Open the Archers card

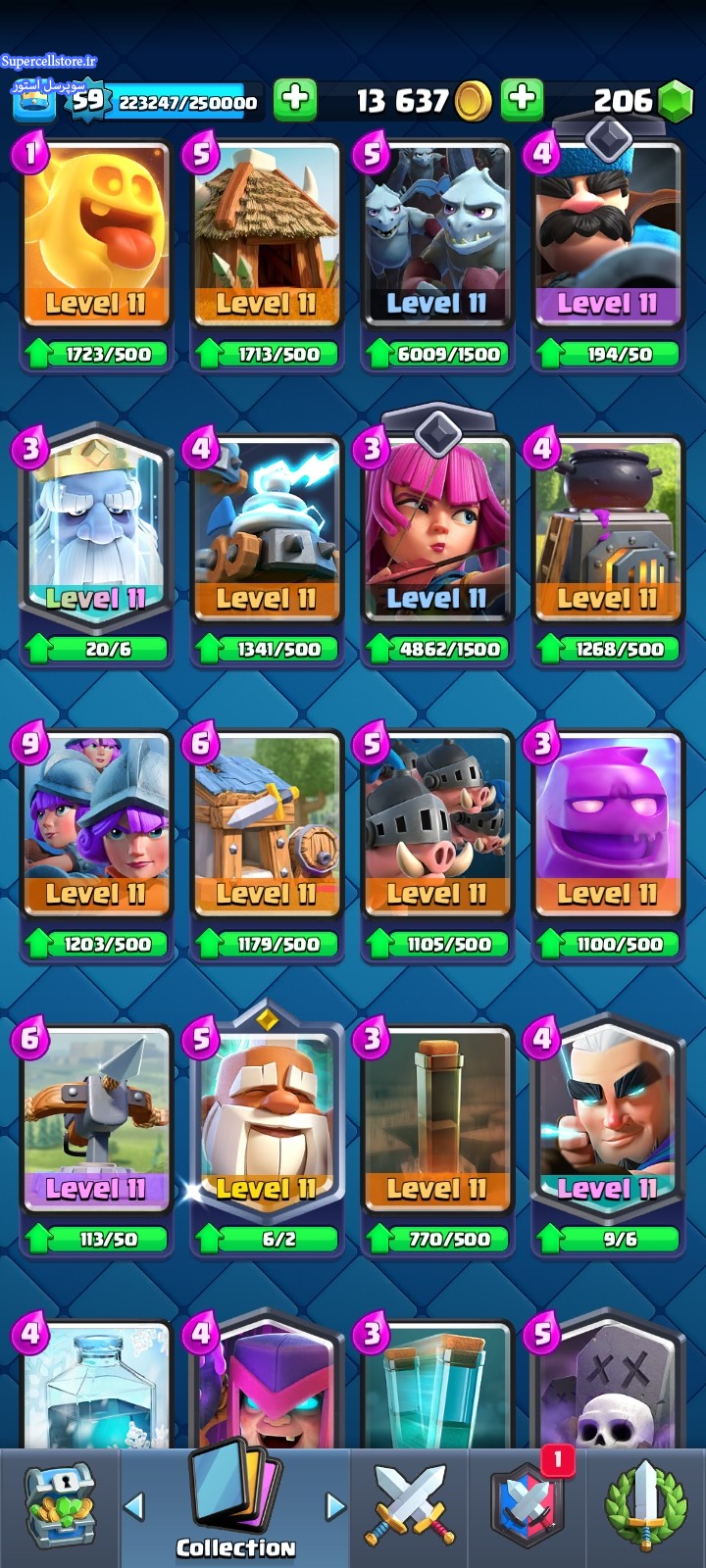tap(436, 530)
